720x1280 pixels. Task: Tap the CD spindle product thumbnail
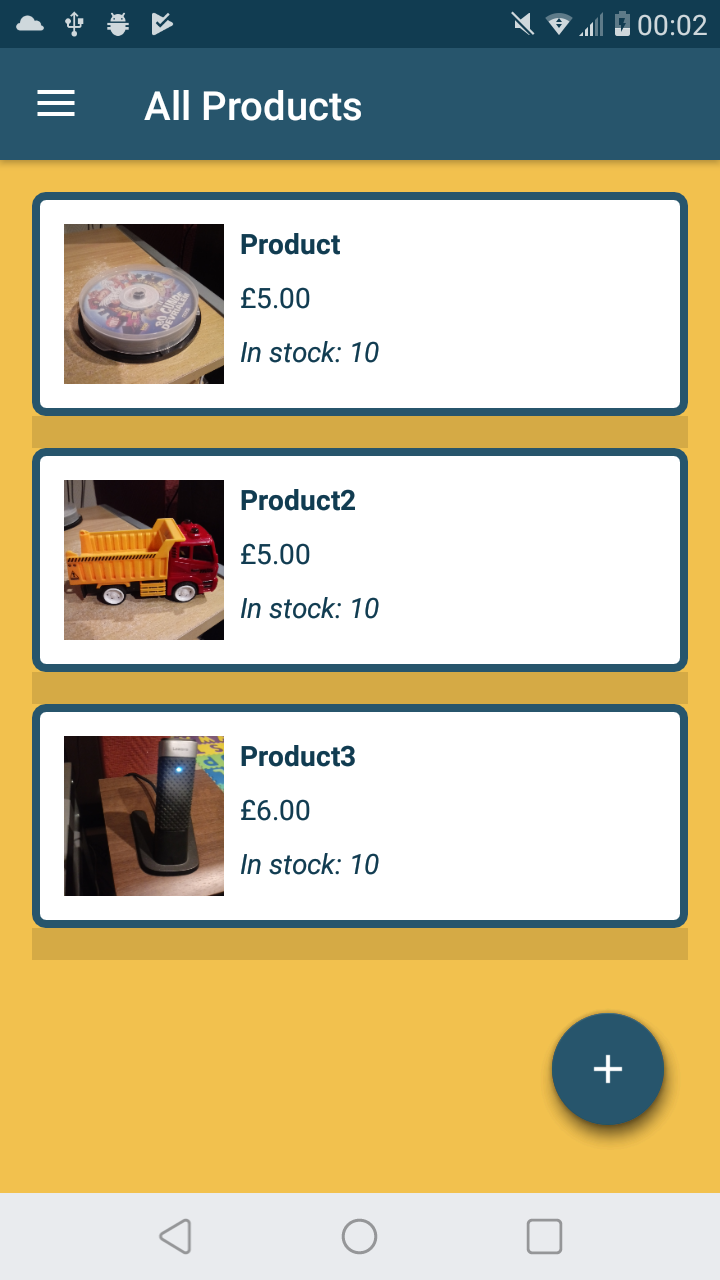[143, 303]
